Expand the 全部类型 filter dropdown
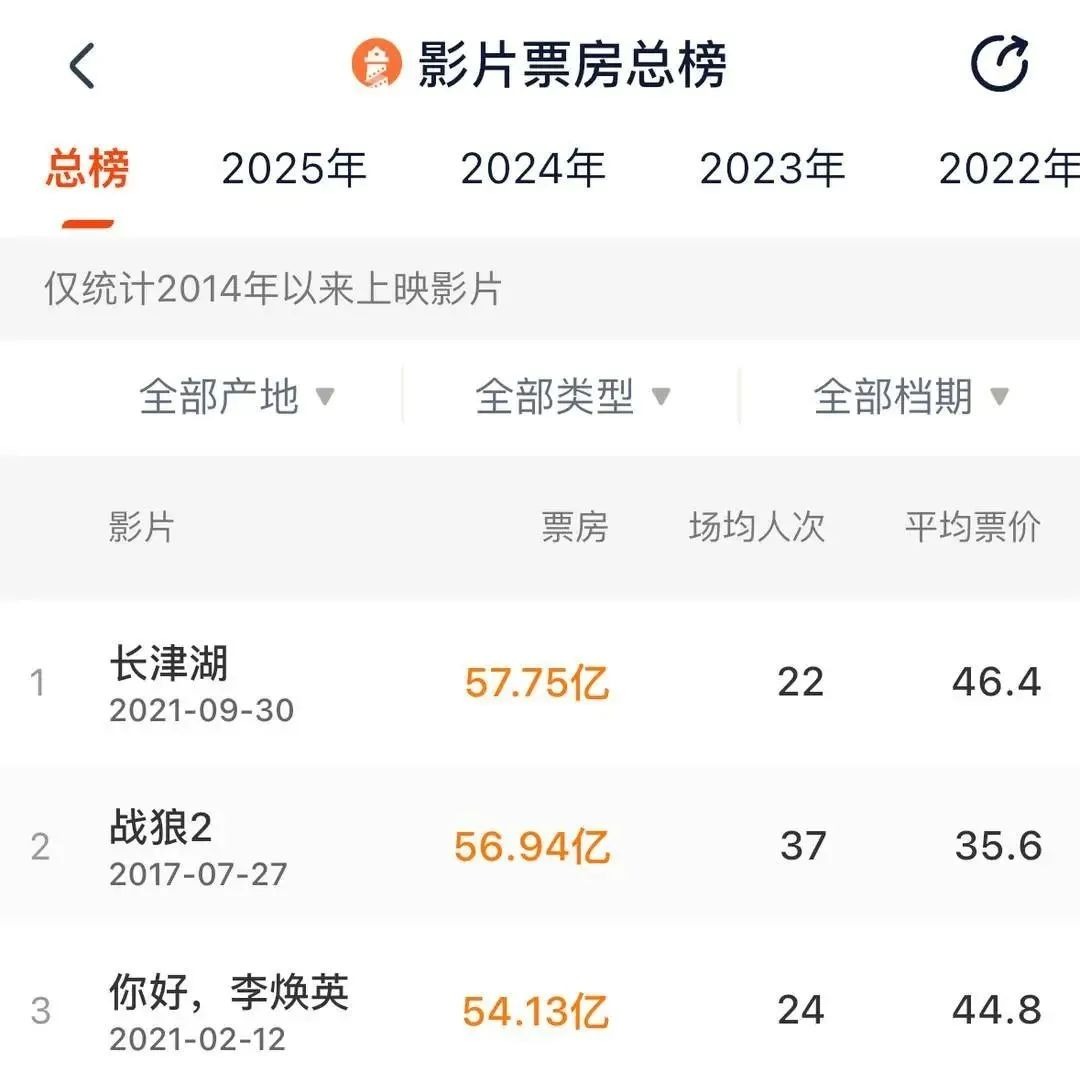 (x=572, y=397)
